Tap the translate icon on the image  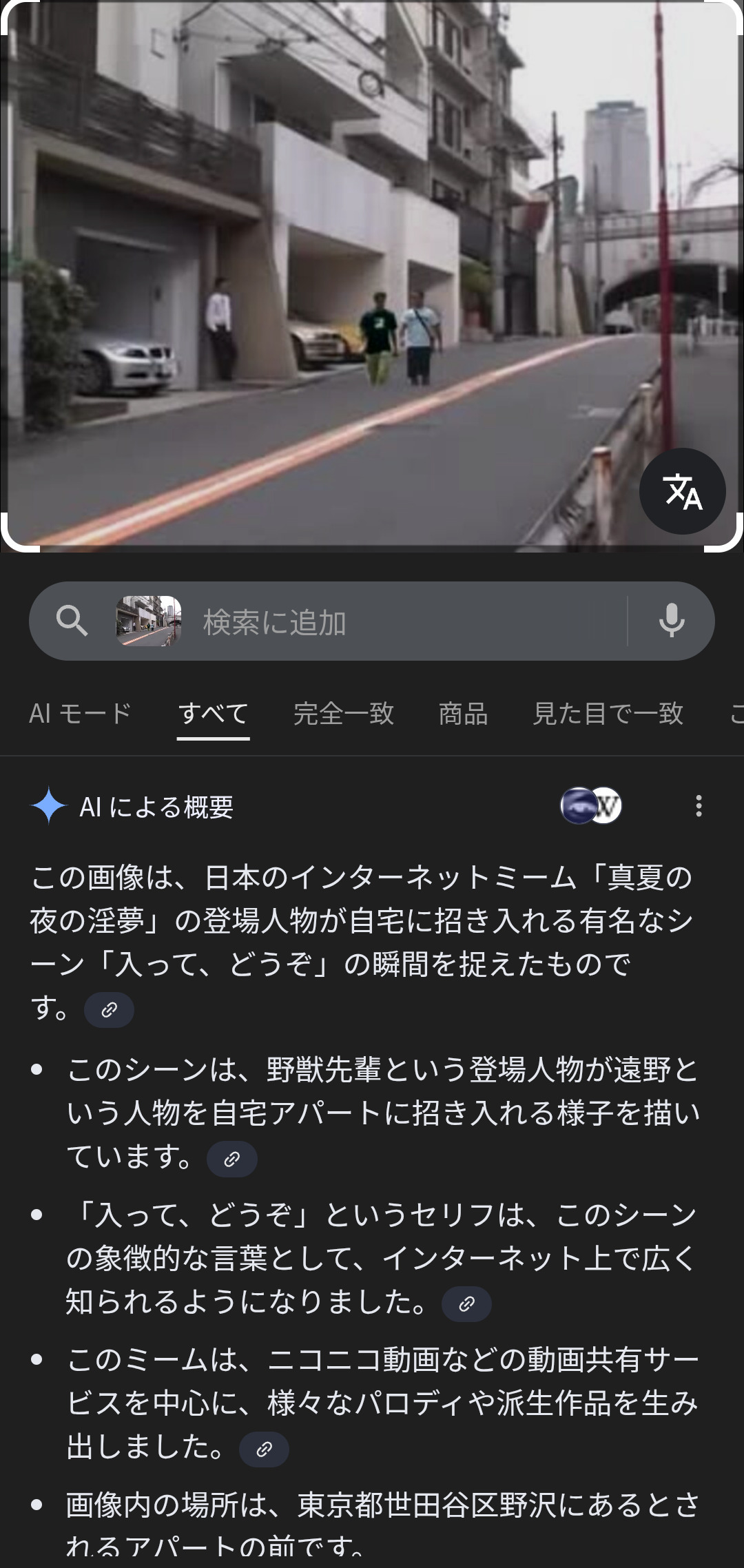[x=682, y=491]
